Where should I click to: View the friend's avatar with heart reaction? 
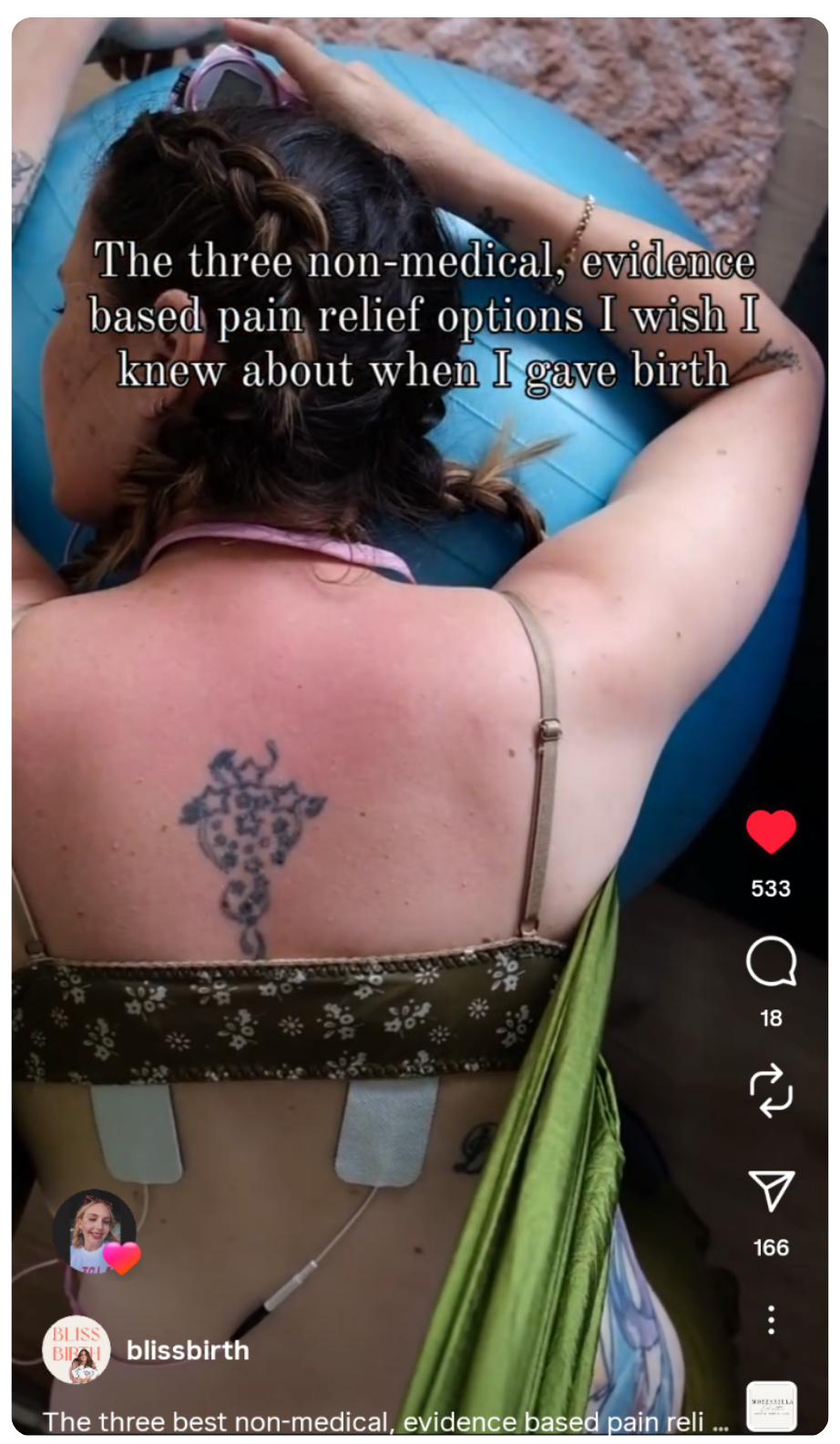click(95, 1231)
